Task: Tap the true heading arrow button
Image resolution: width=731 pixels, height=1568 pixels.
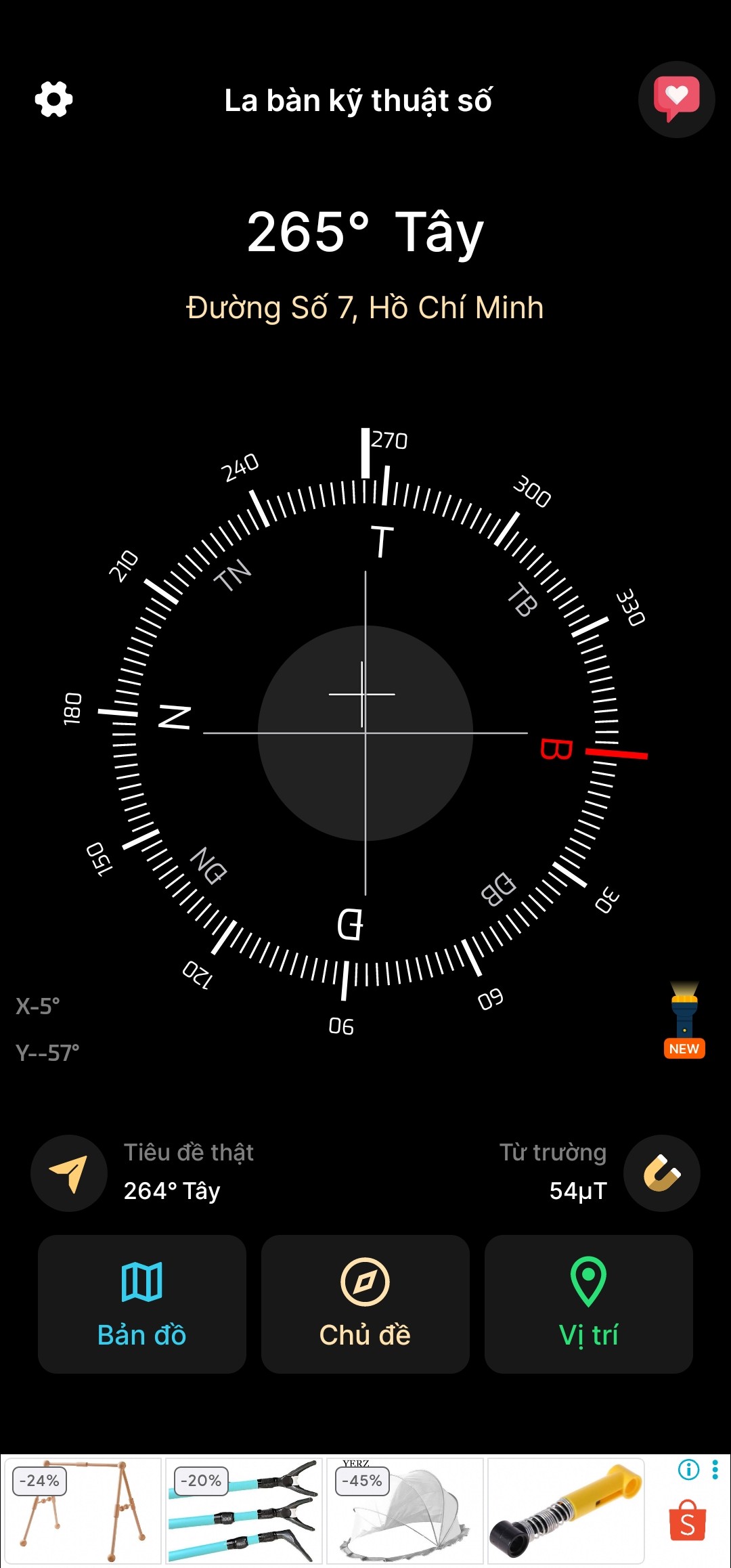Action: [68, 1173]
